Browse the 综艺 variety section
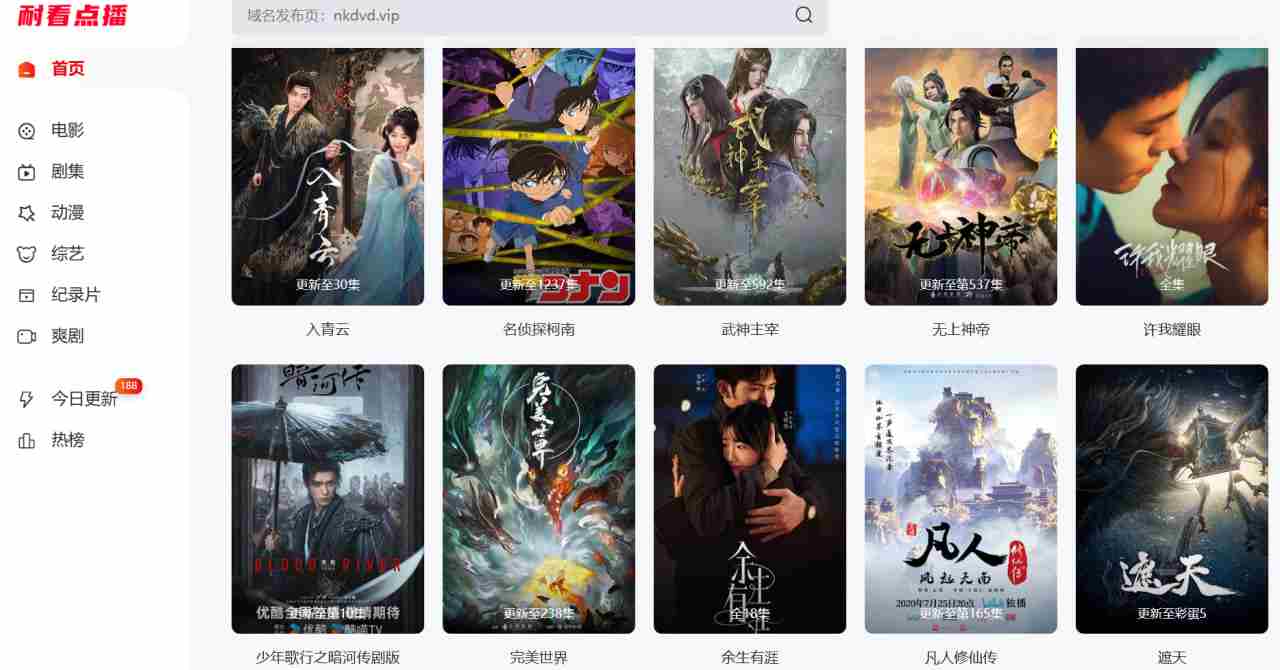This screenshot has width=1280, height=670. pos(68,254)
